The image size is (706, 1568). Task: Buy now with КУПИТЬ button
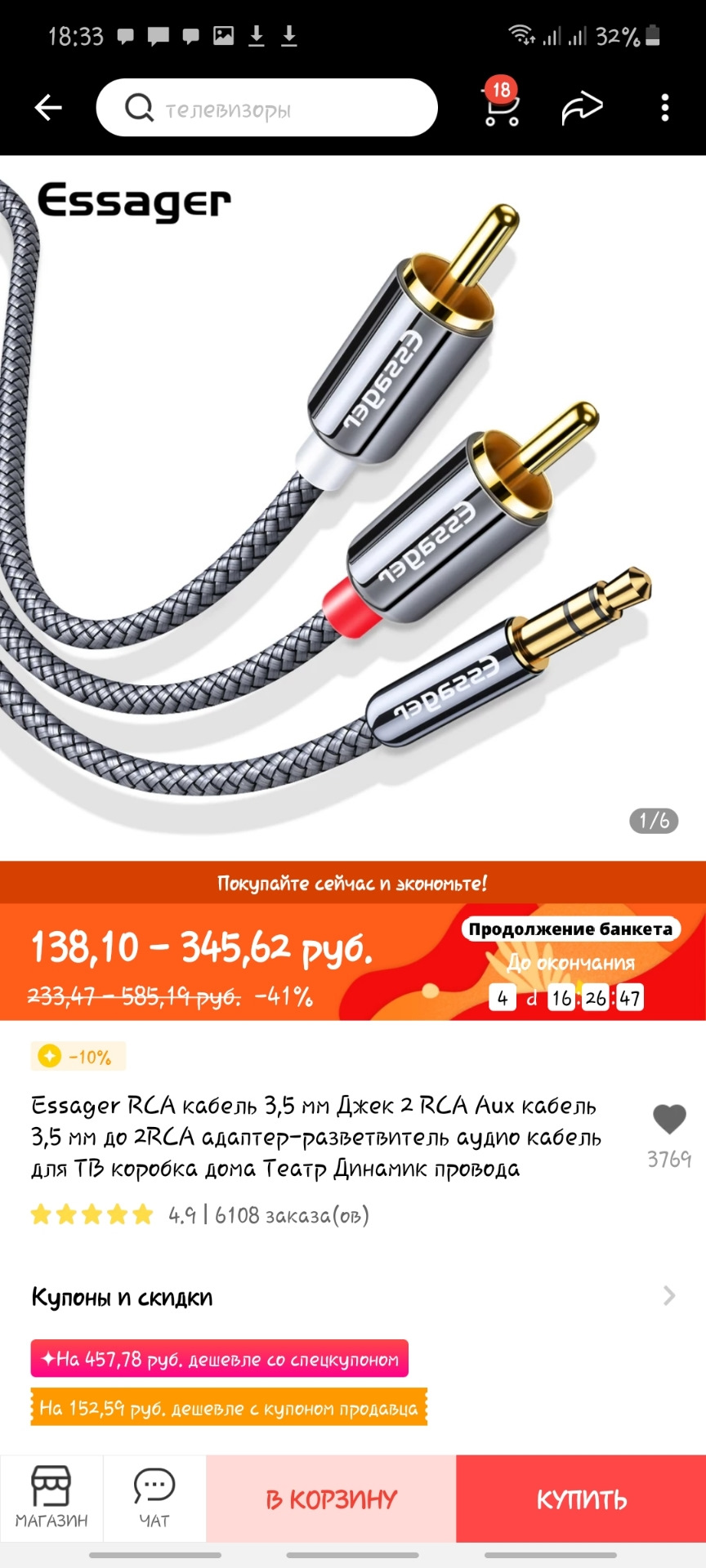[581, 1499]
